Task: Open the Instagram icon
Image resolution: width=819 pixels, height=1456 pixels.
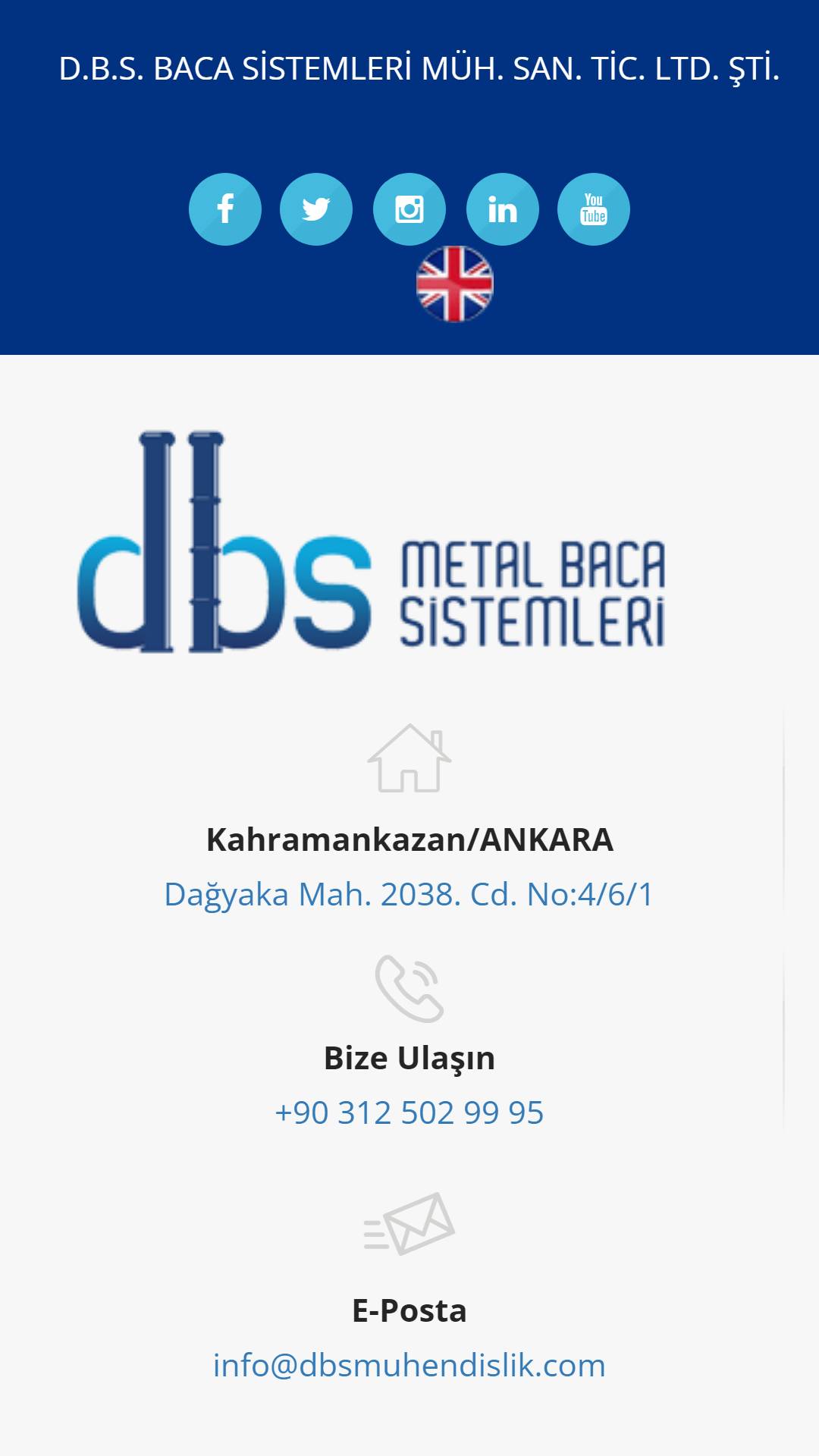Action: coord(409,209)
